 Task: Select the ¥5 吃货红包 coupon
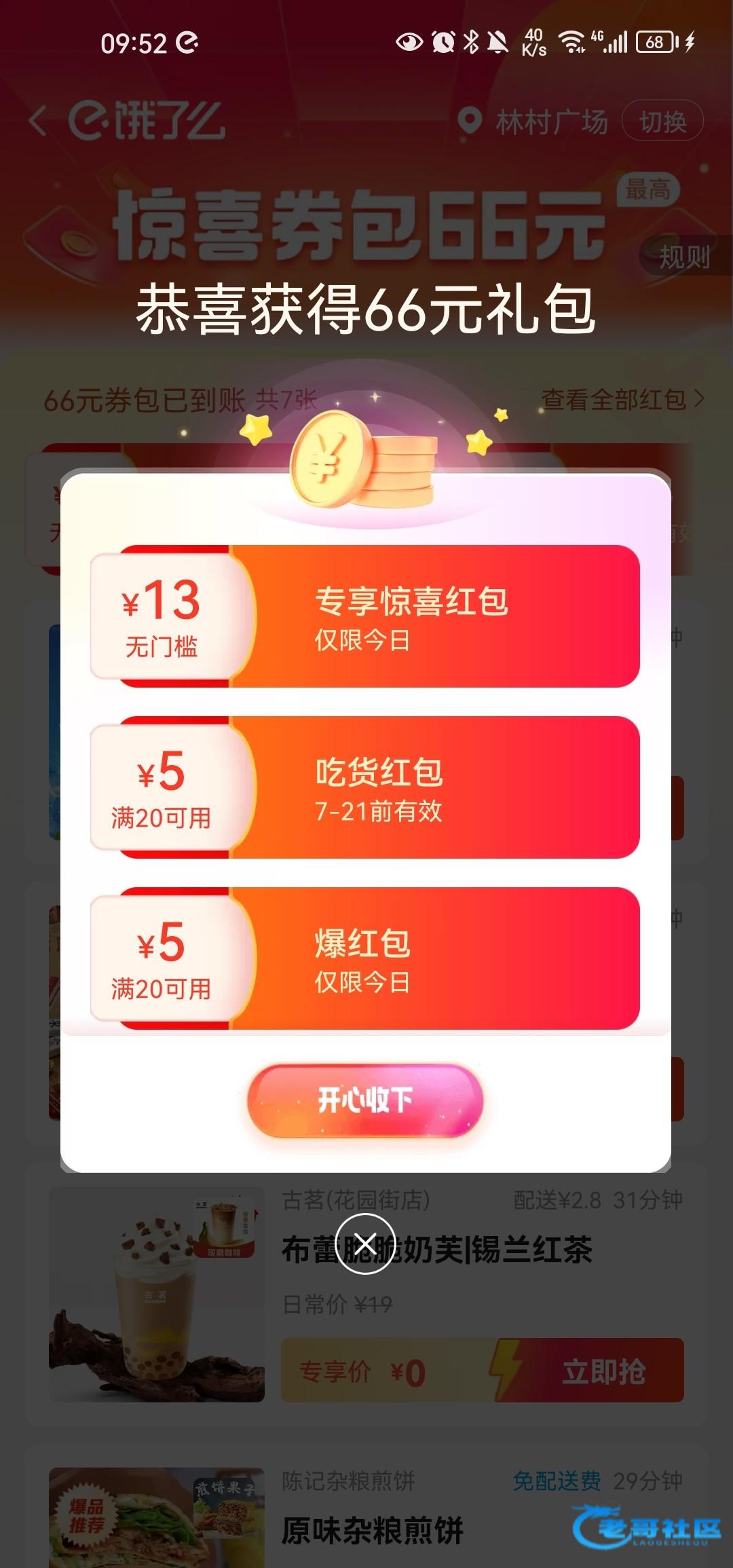coord(365,787)
